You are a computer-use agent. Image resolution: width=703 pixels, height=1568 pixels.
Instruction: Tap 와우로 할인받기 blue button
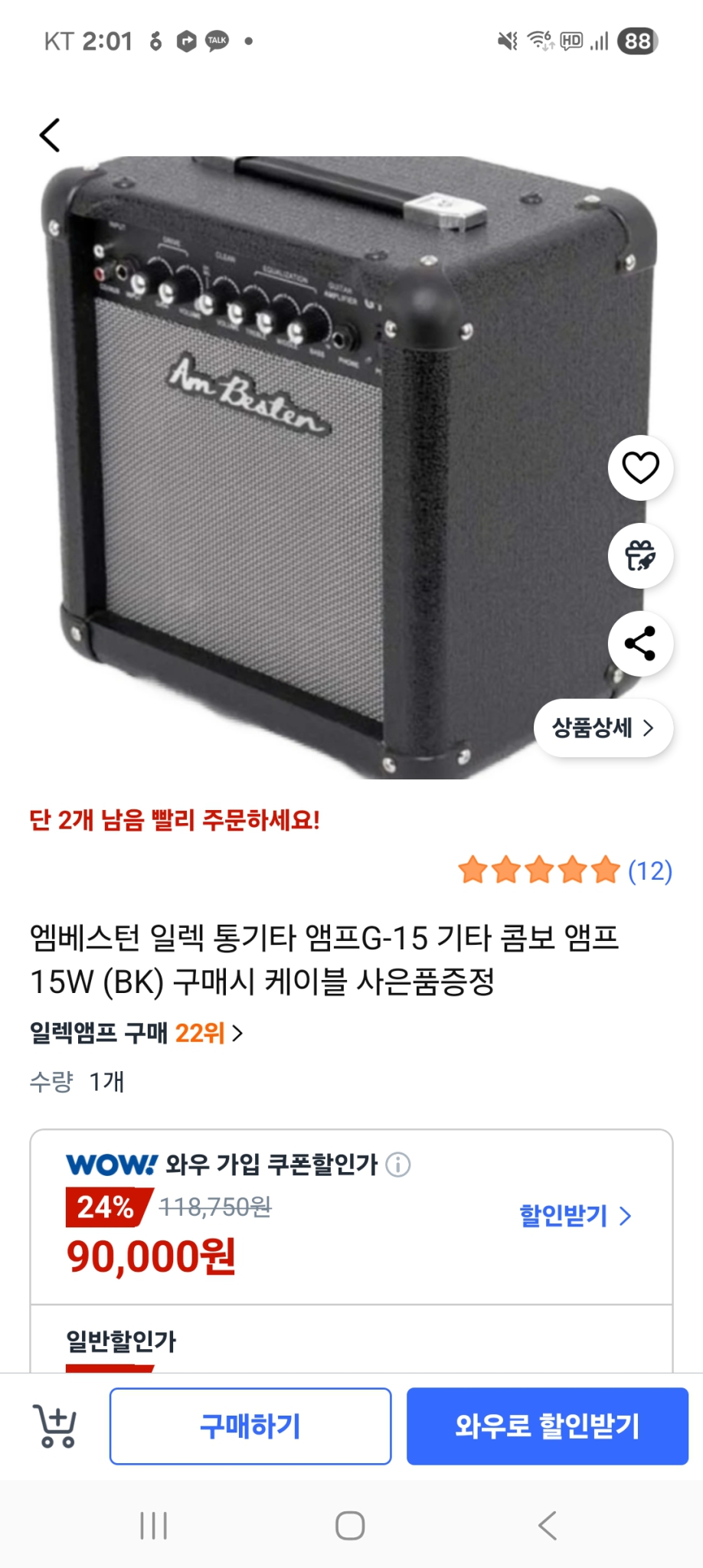point(546,1425)
